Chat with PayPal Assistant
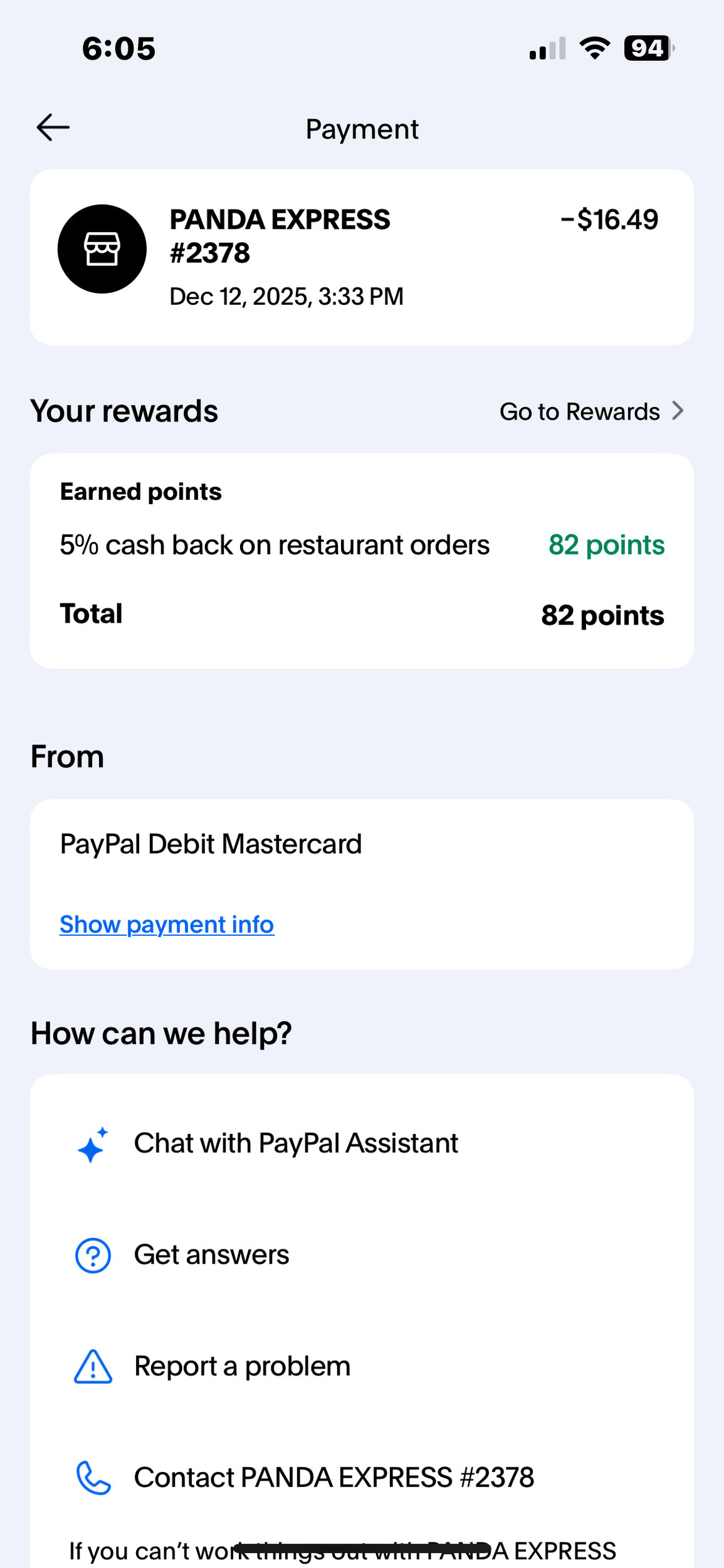 (x=296, y=1143)
